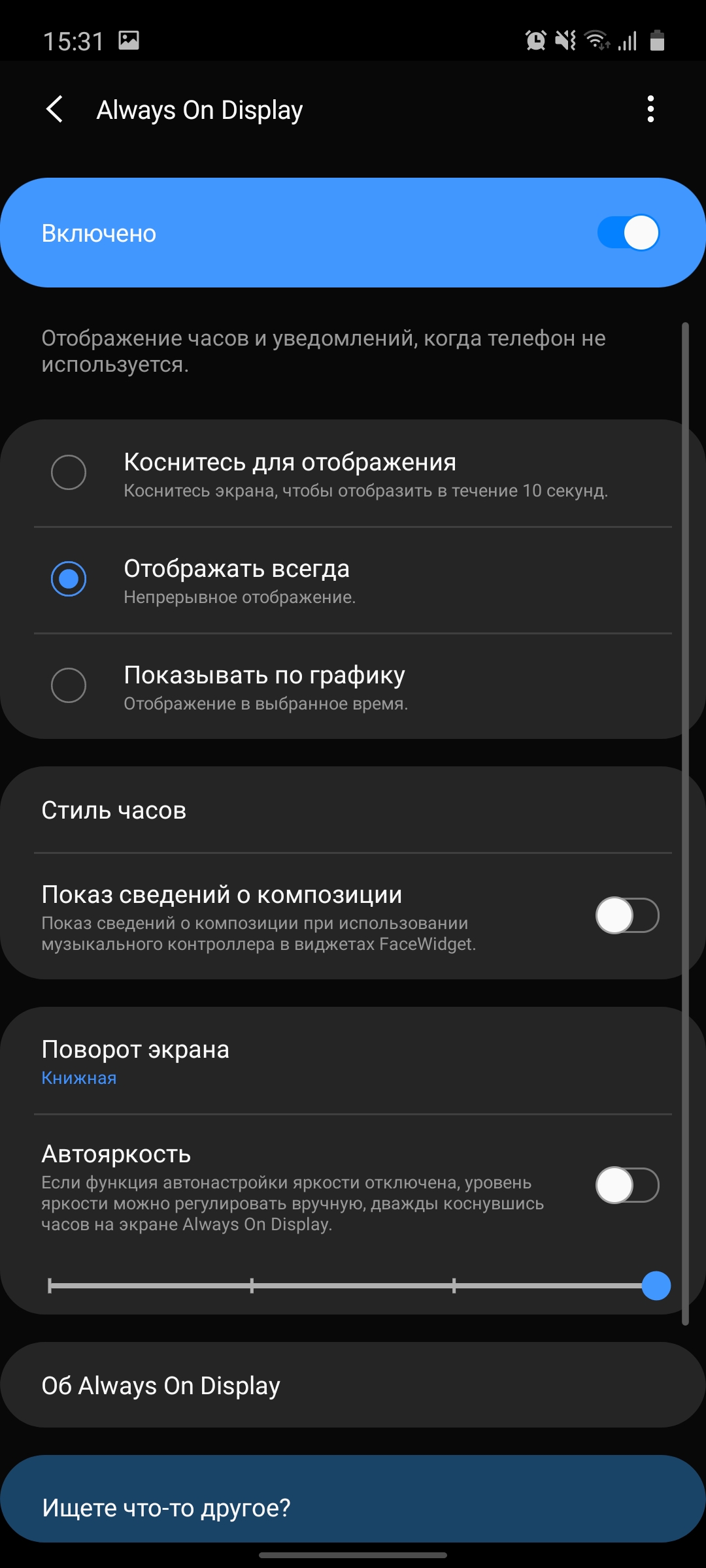Choose Отображать всегда mode
Image resolution: width=706 pixels, height=1568 pixels.
(69, 579)
